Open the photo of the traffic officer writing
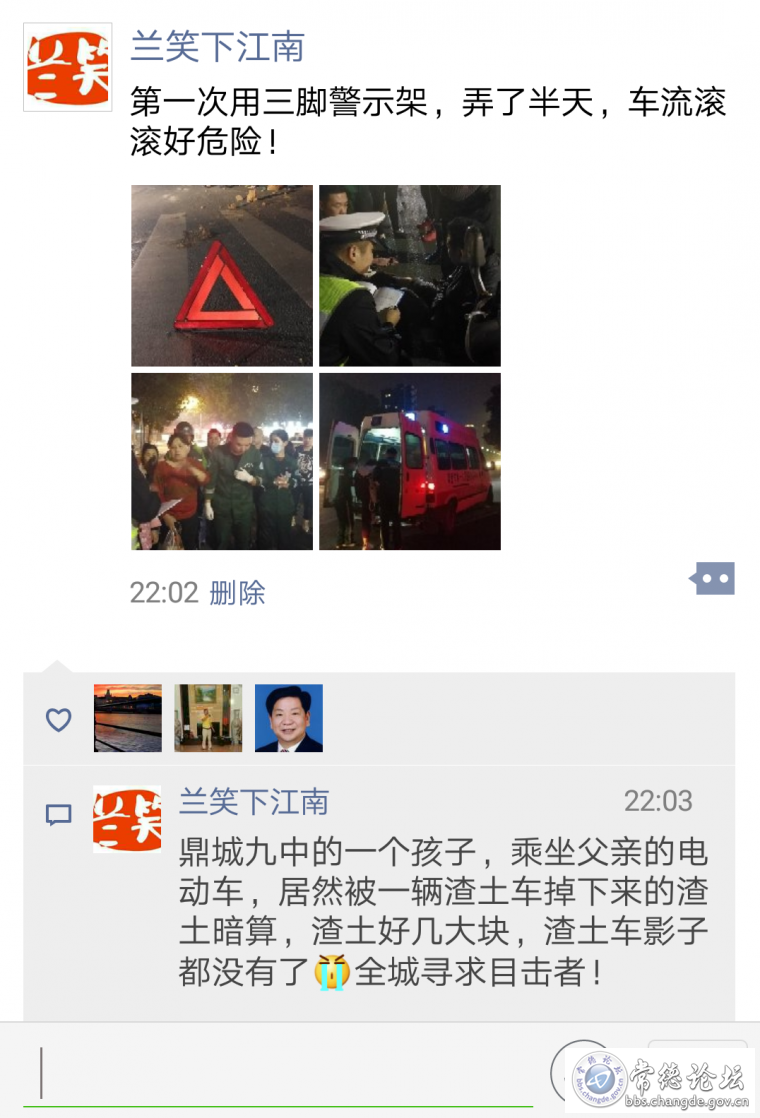The height and width of the screenshot is (1118, 760). [410, 275]
